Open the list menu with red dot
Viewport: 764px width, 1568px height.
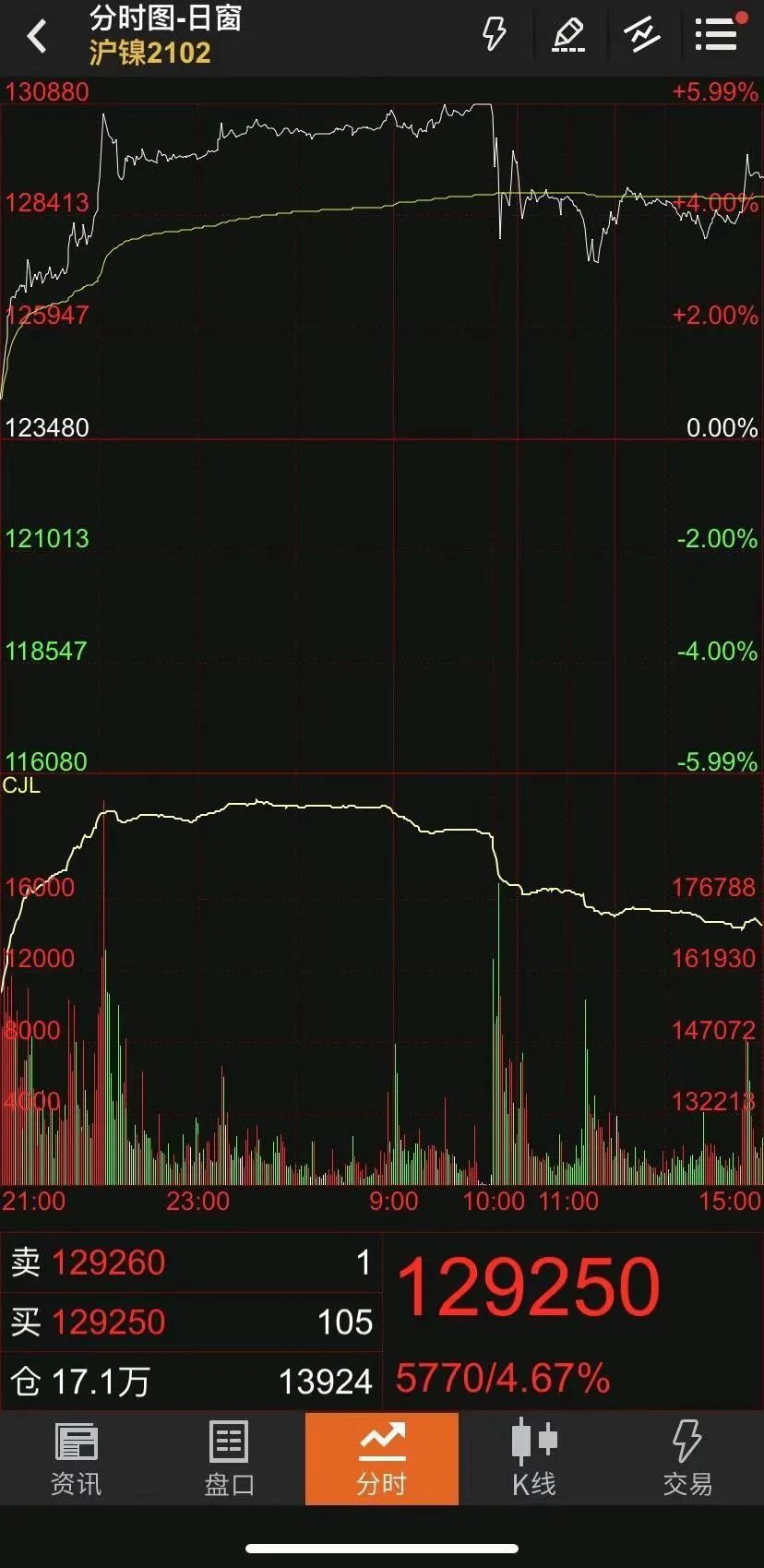[717, 34]
